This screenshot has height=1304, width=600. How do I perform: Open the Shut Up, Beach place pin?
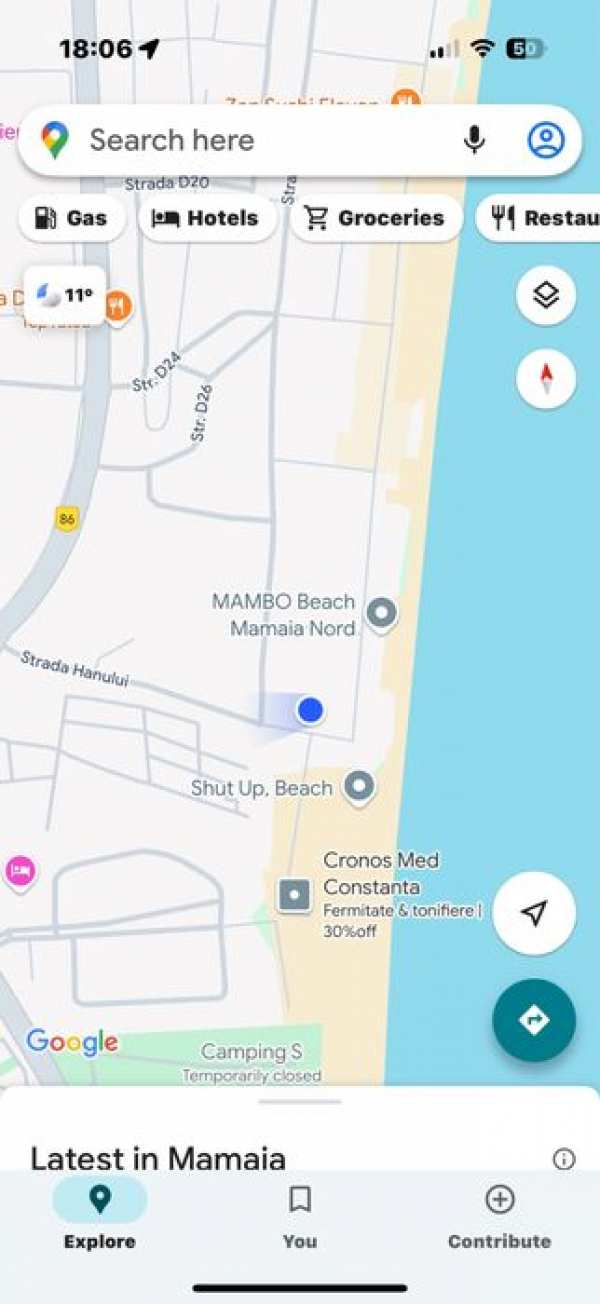(359, 786)
